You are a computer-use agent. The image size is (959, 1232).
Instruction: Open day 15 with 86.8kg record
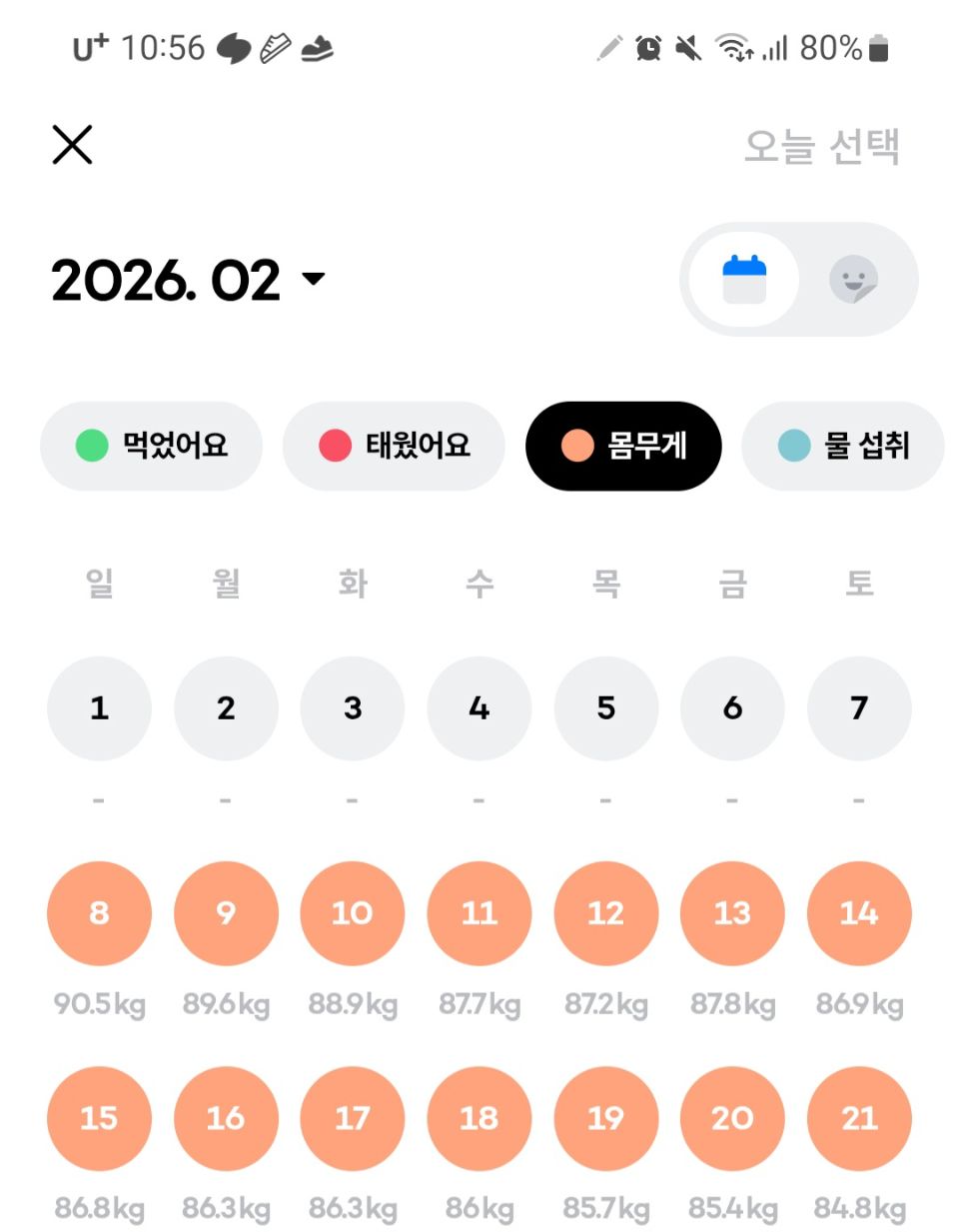click(x=99, y=1118)
